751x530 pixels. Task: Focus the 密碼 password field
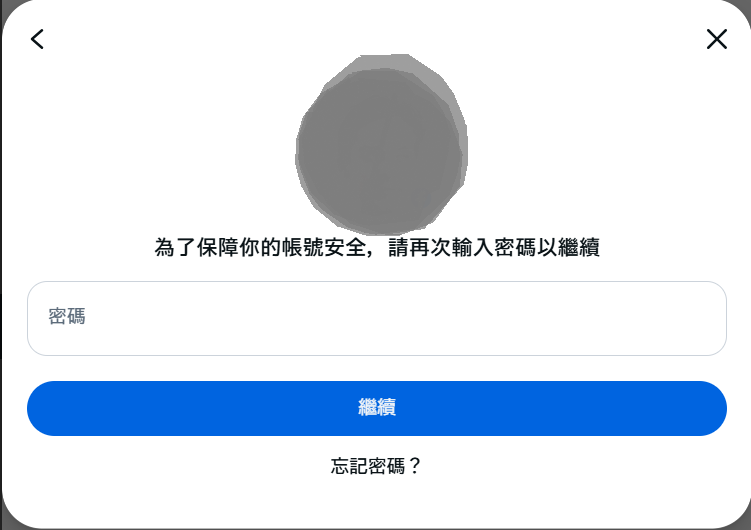pos(376,318)
